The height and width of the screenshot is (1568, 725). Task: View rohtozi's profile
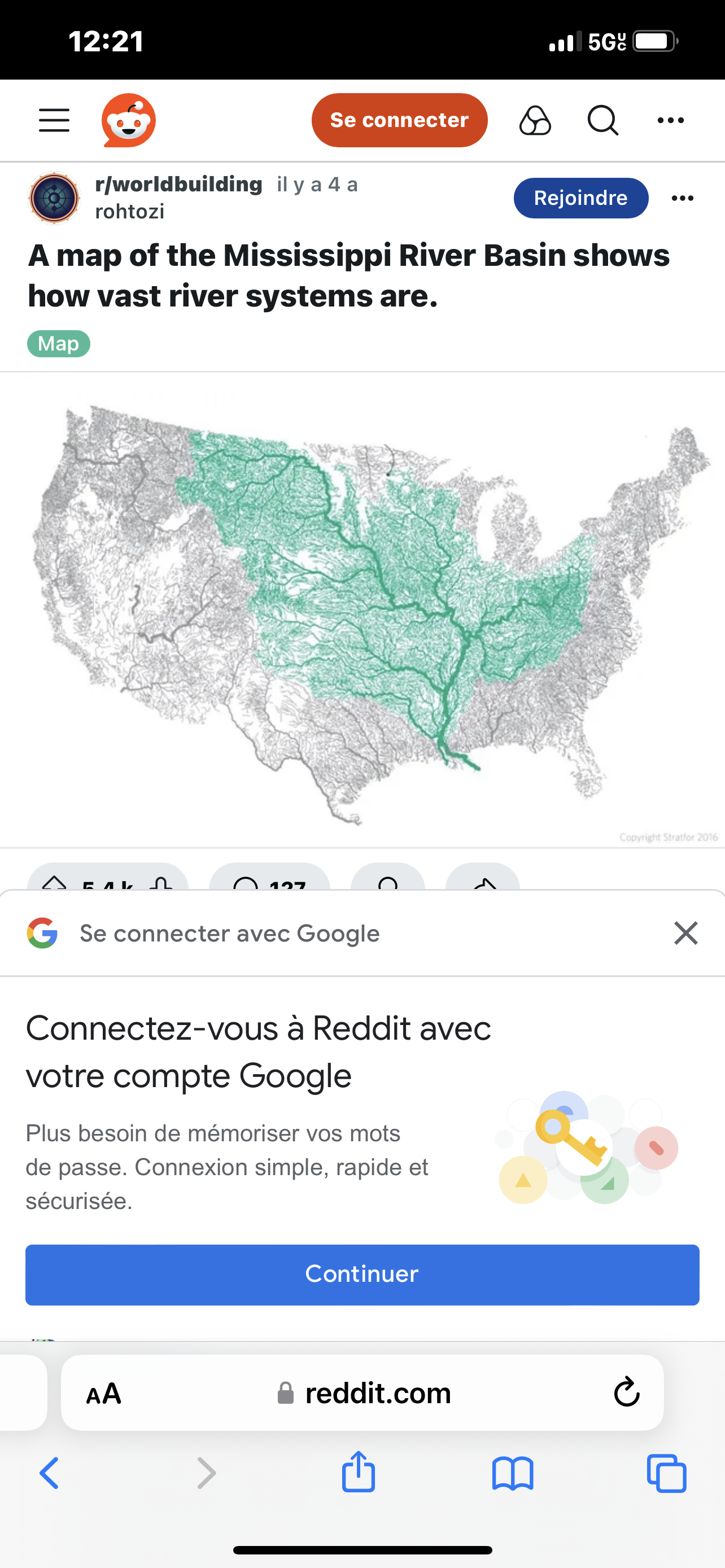pyautogui.click(x=130, y=211)
